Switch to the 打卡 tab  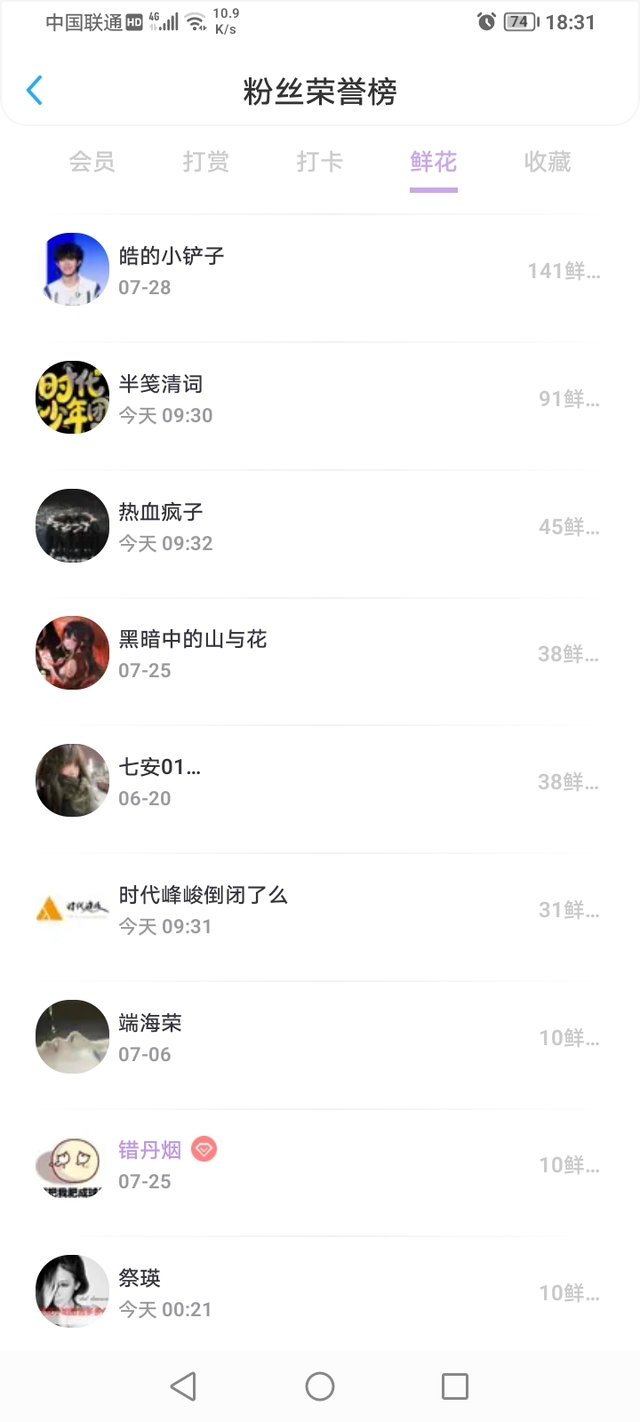click(x=320, y=162)
